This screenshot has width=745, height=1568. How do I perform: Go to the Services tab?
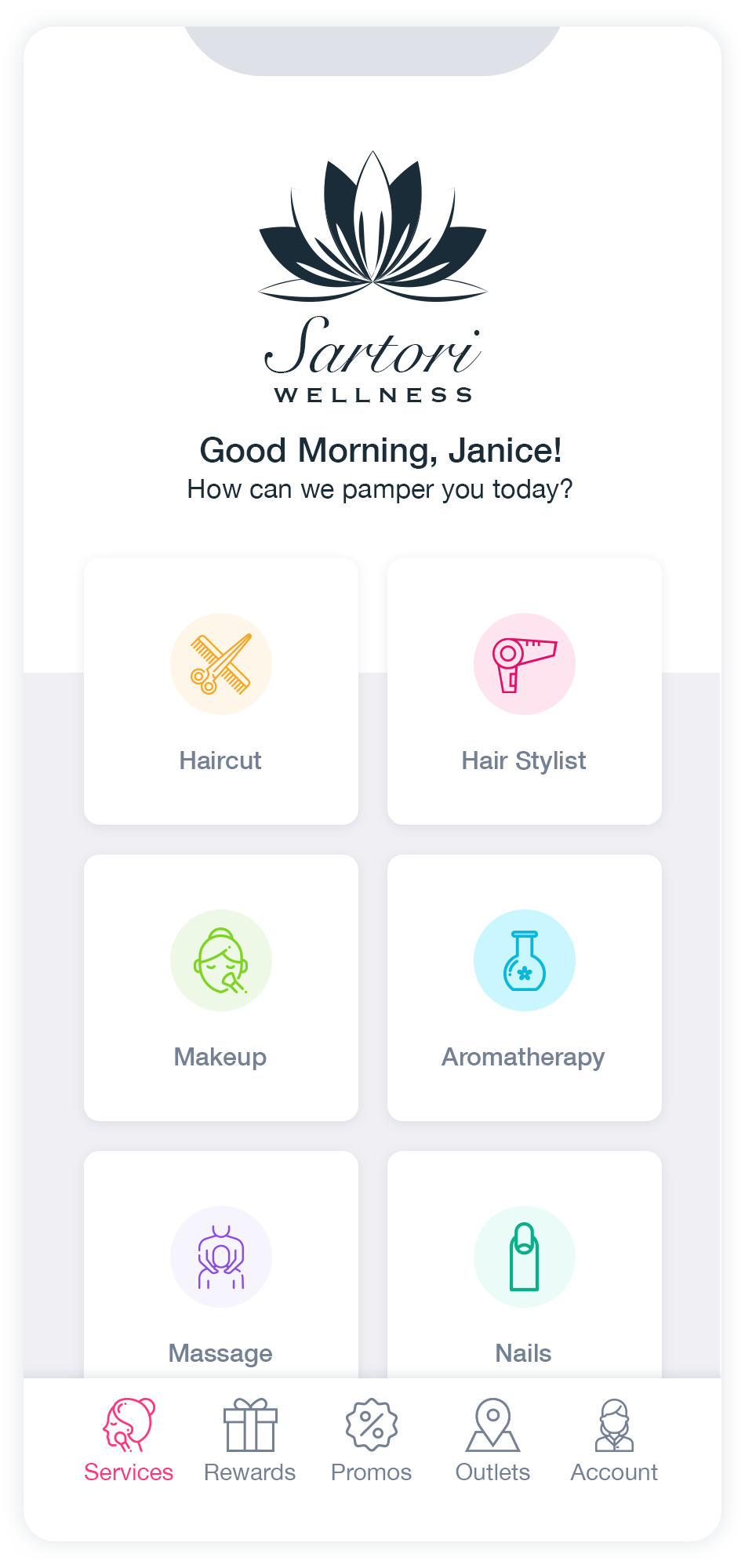[129, 1441]
